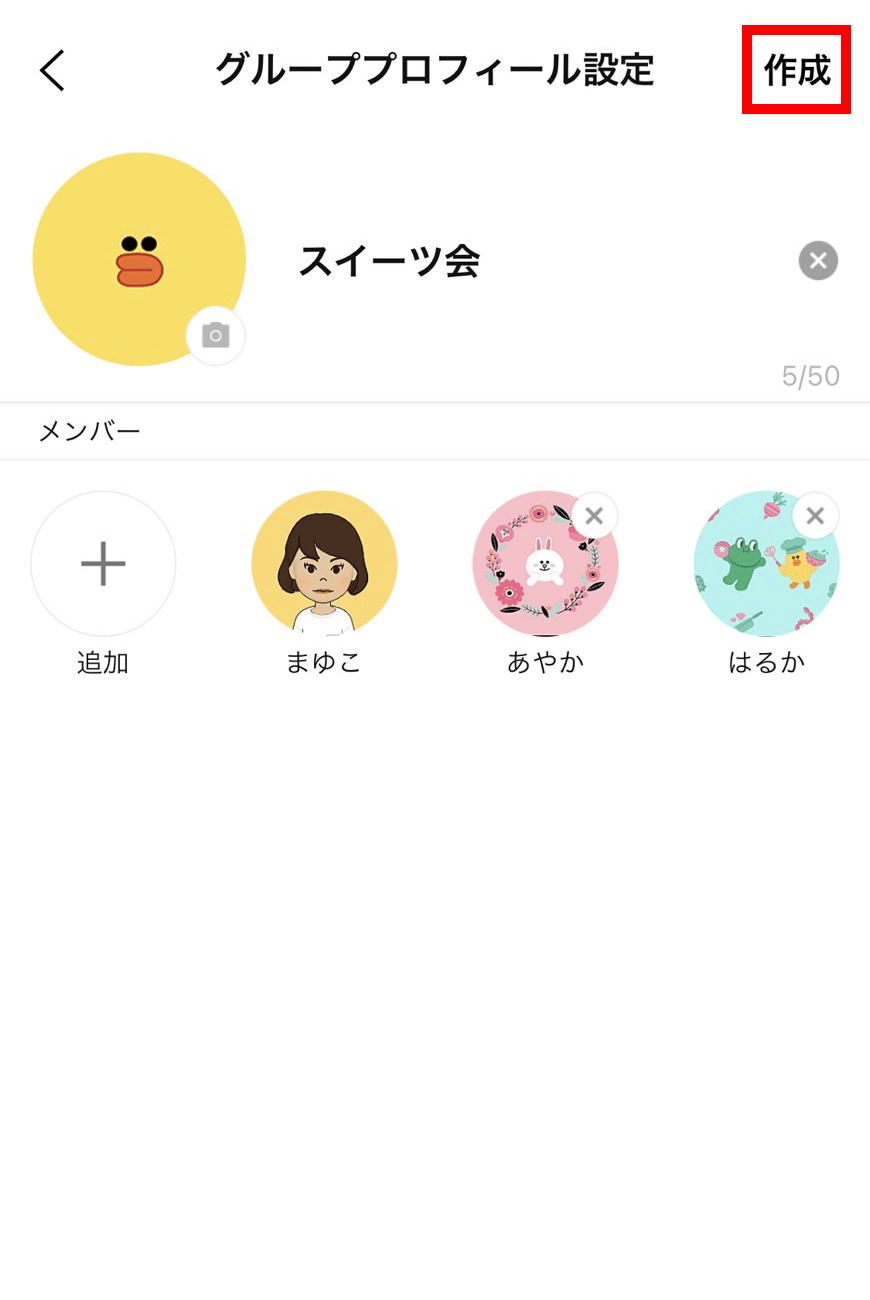Select あやか's rabbit profile thumbnail
The height and width of the screenshot is (1300, 870).
[x=545, y=563]
